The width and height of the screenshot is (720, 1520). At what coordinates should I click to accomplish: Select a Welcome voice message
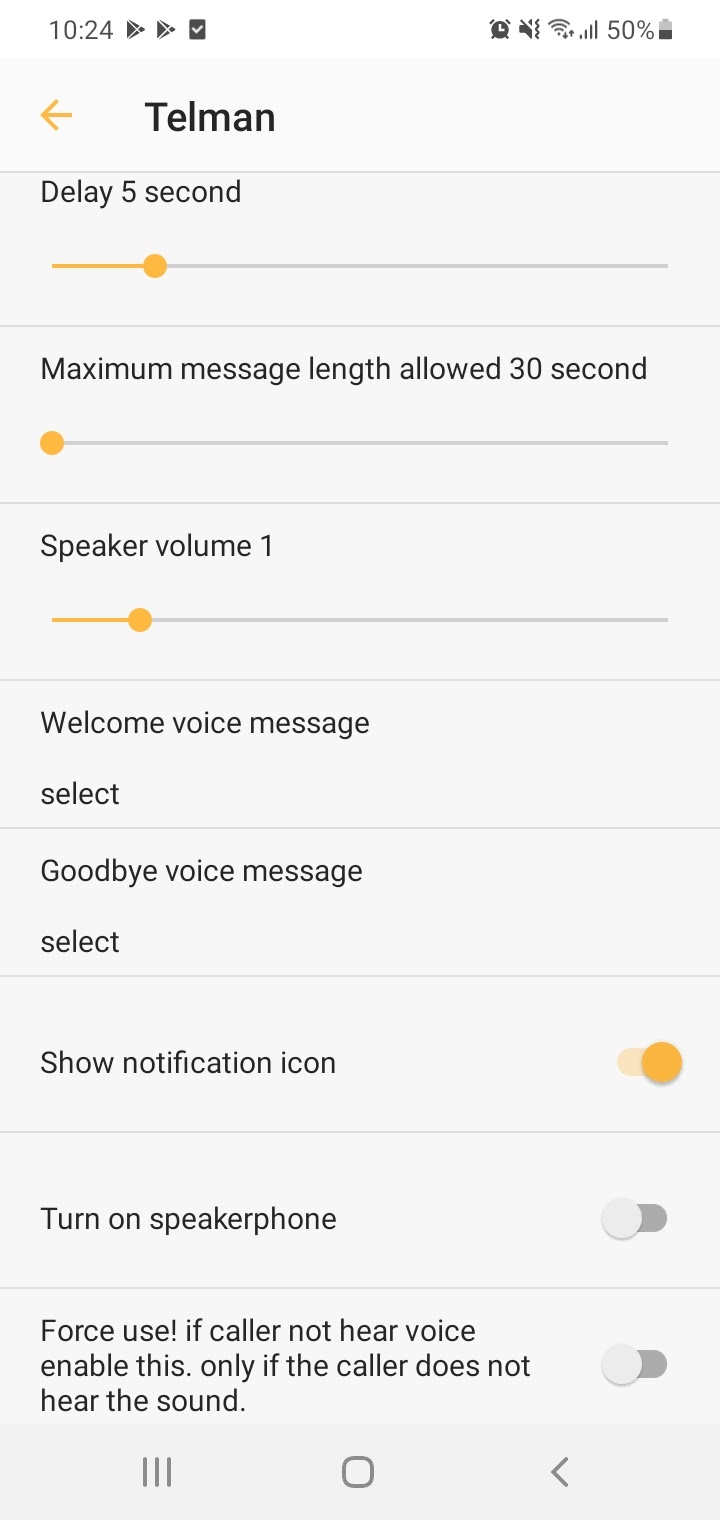[x=360, y=755]
